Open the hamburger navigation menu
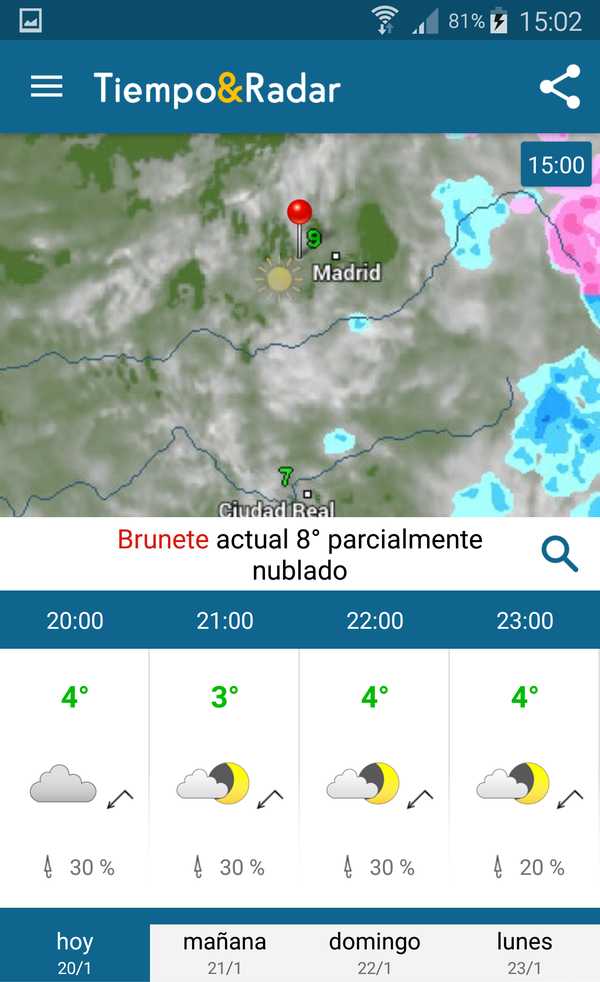The width and height of the screenshot is (600, 982). tap(46, 87)
